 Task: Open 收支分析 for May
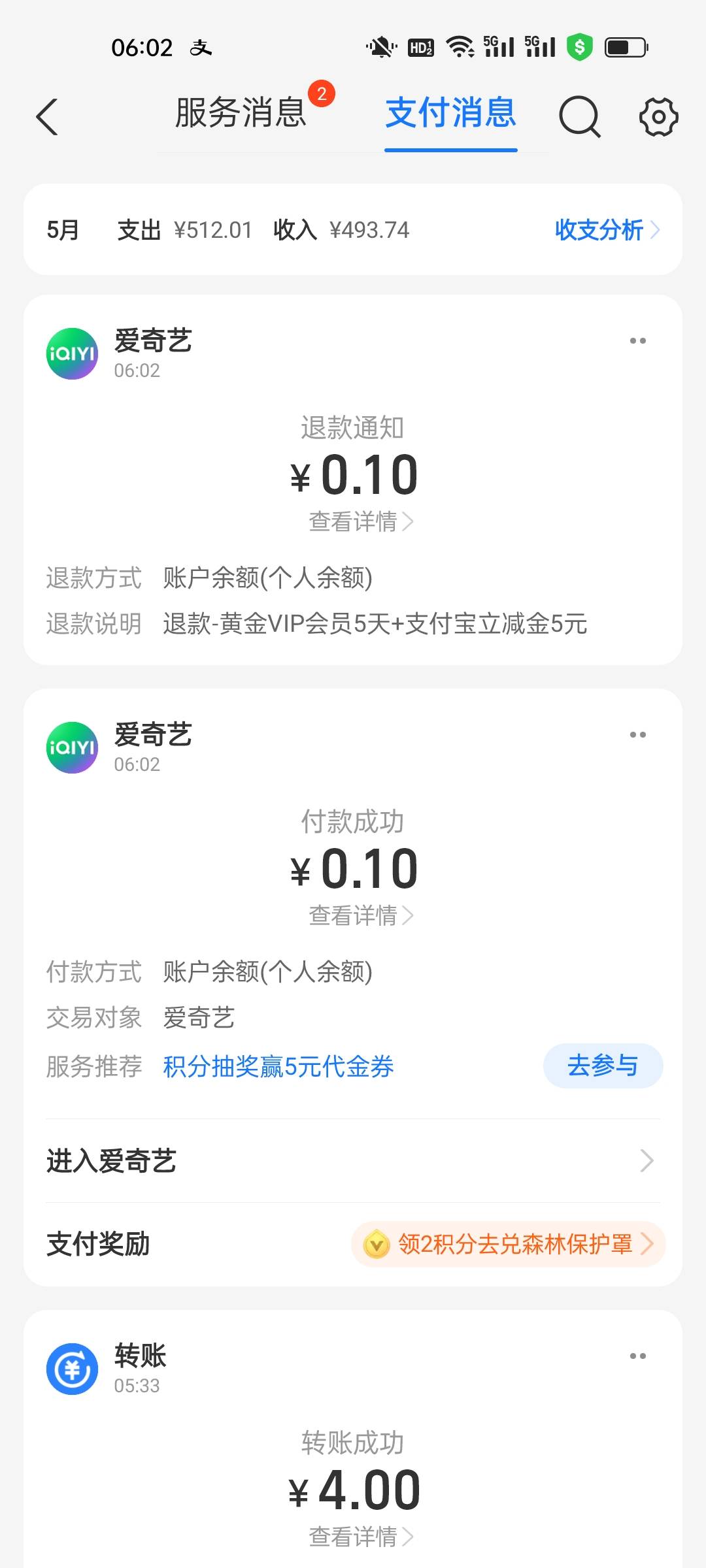pos(607,230)
